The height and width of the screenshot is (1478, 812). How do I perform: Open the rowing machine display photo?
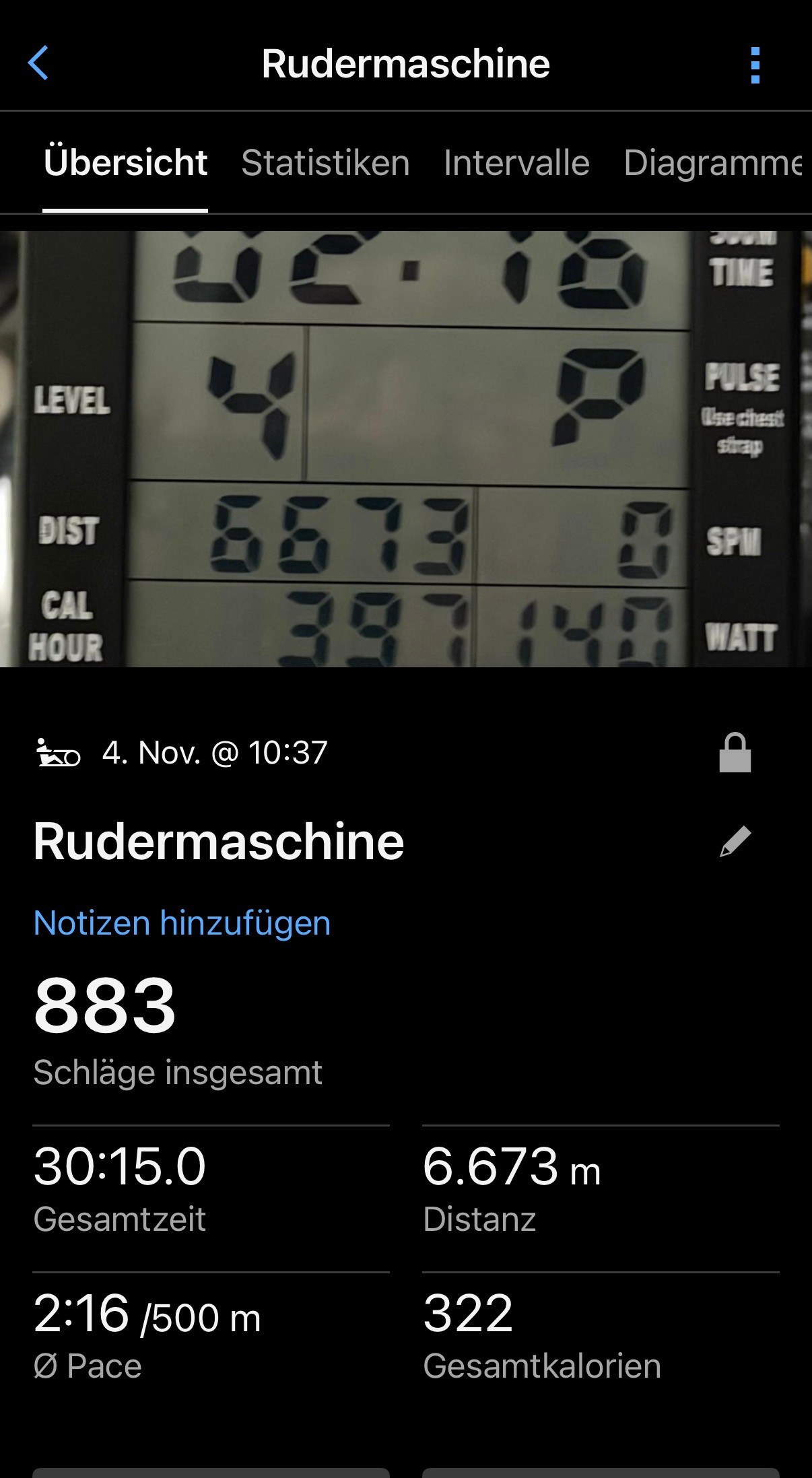tap(406, 448)
